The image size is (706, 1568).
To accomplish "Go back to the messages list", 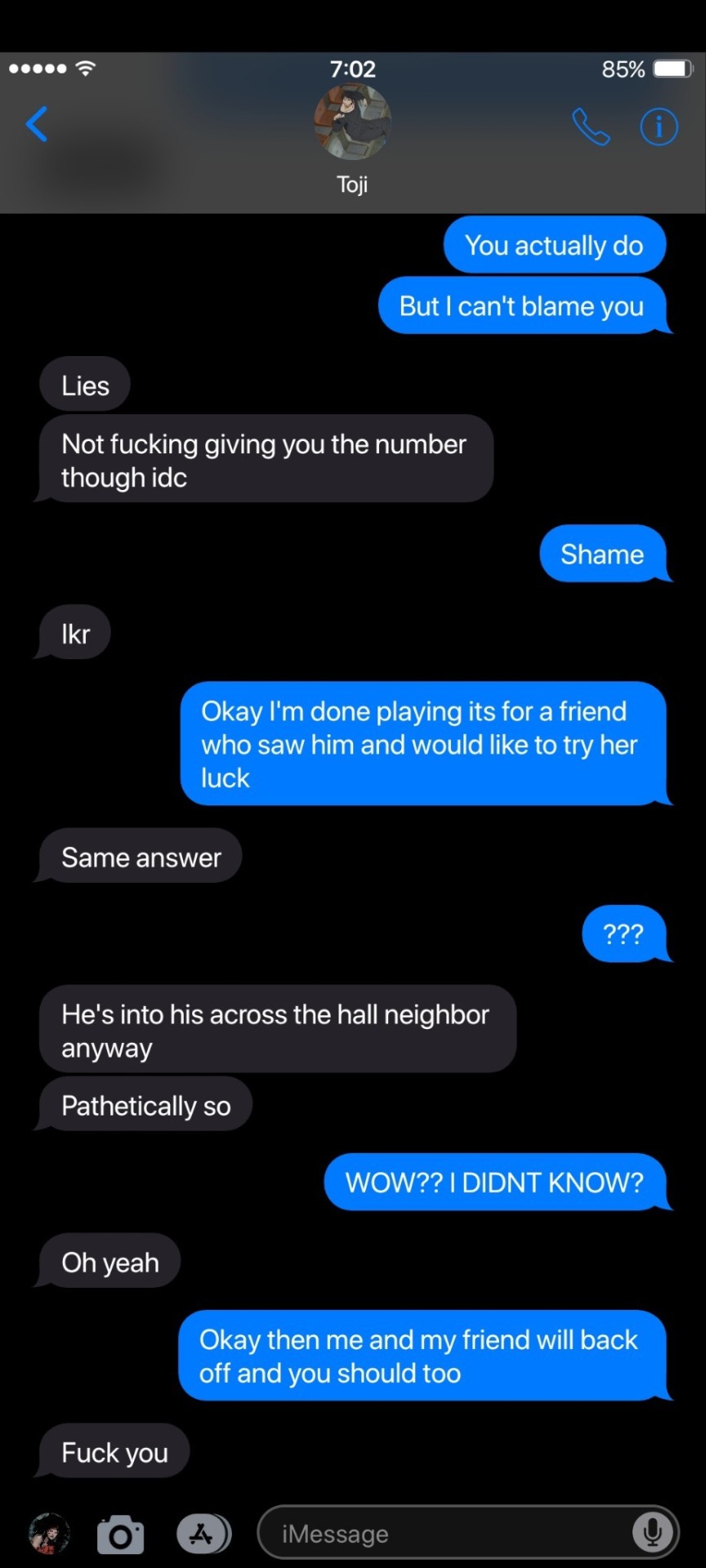I will point(37,125).
